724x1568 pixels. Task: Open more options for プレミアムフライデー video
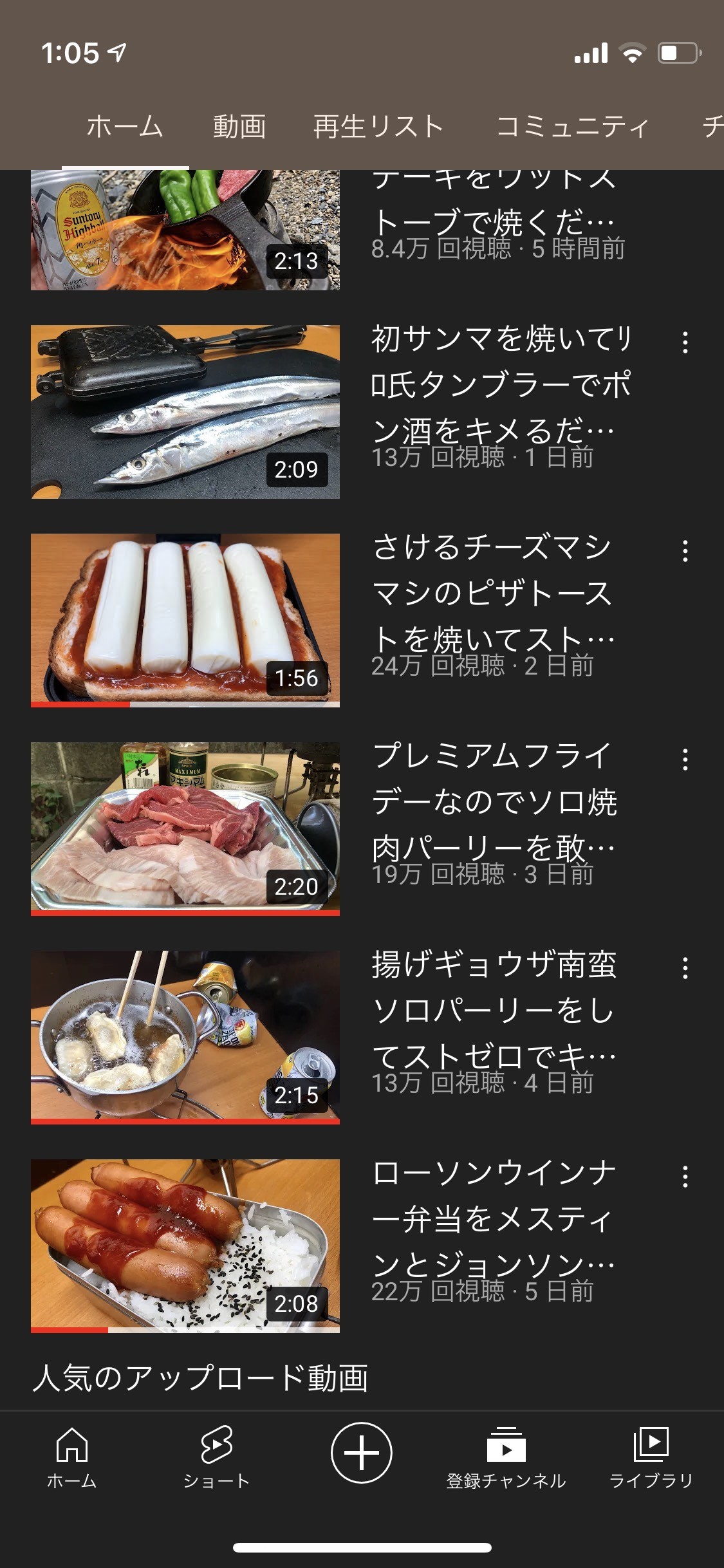pos(685,760)
